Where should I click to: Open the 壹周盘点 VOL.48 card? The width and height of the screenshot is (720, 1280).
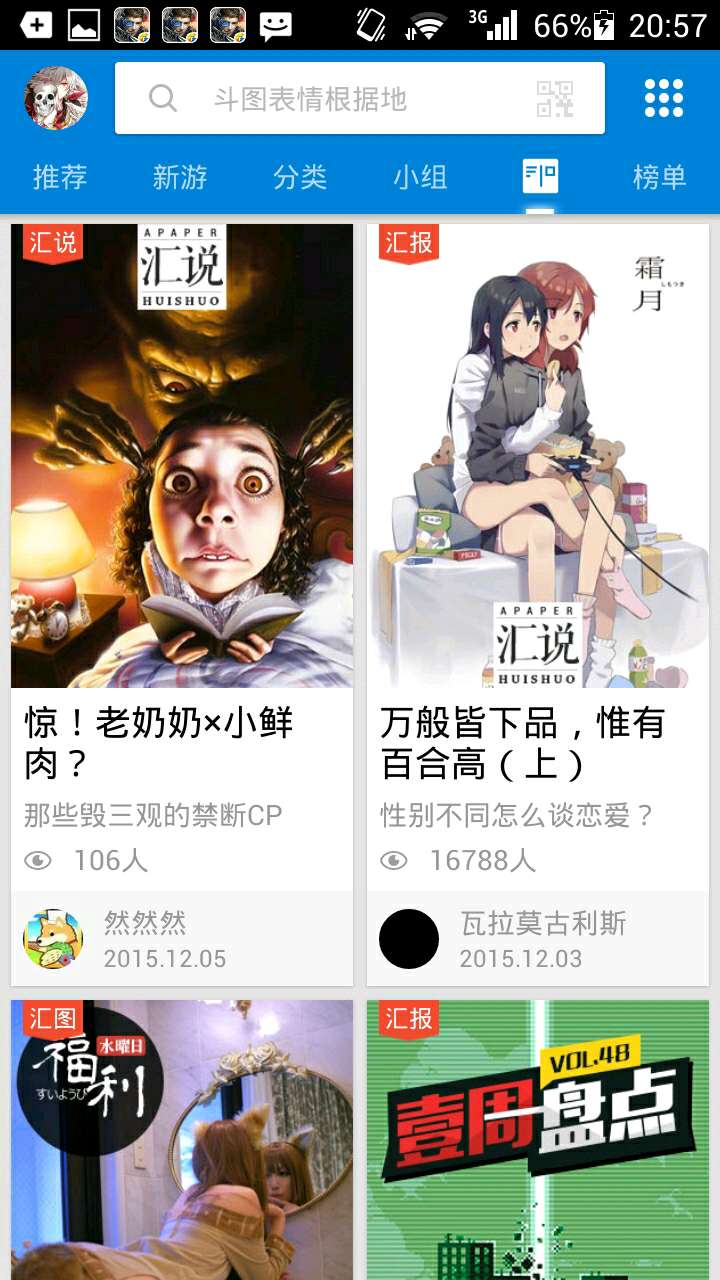tap(538, 1140)
